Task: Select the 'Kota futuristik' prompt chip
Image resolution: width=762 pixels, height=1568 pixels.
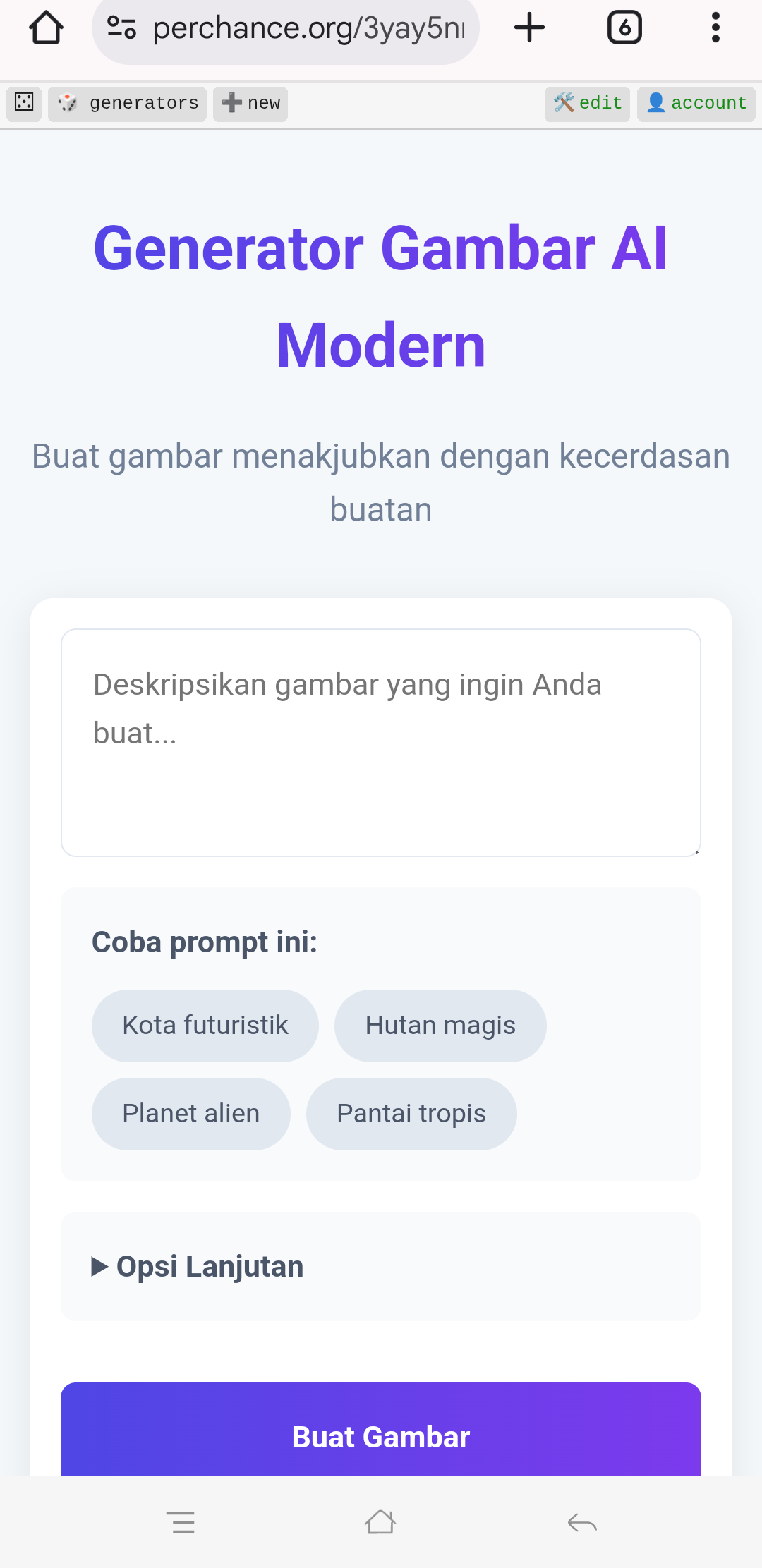Action: click(x=205, y=1025)
